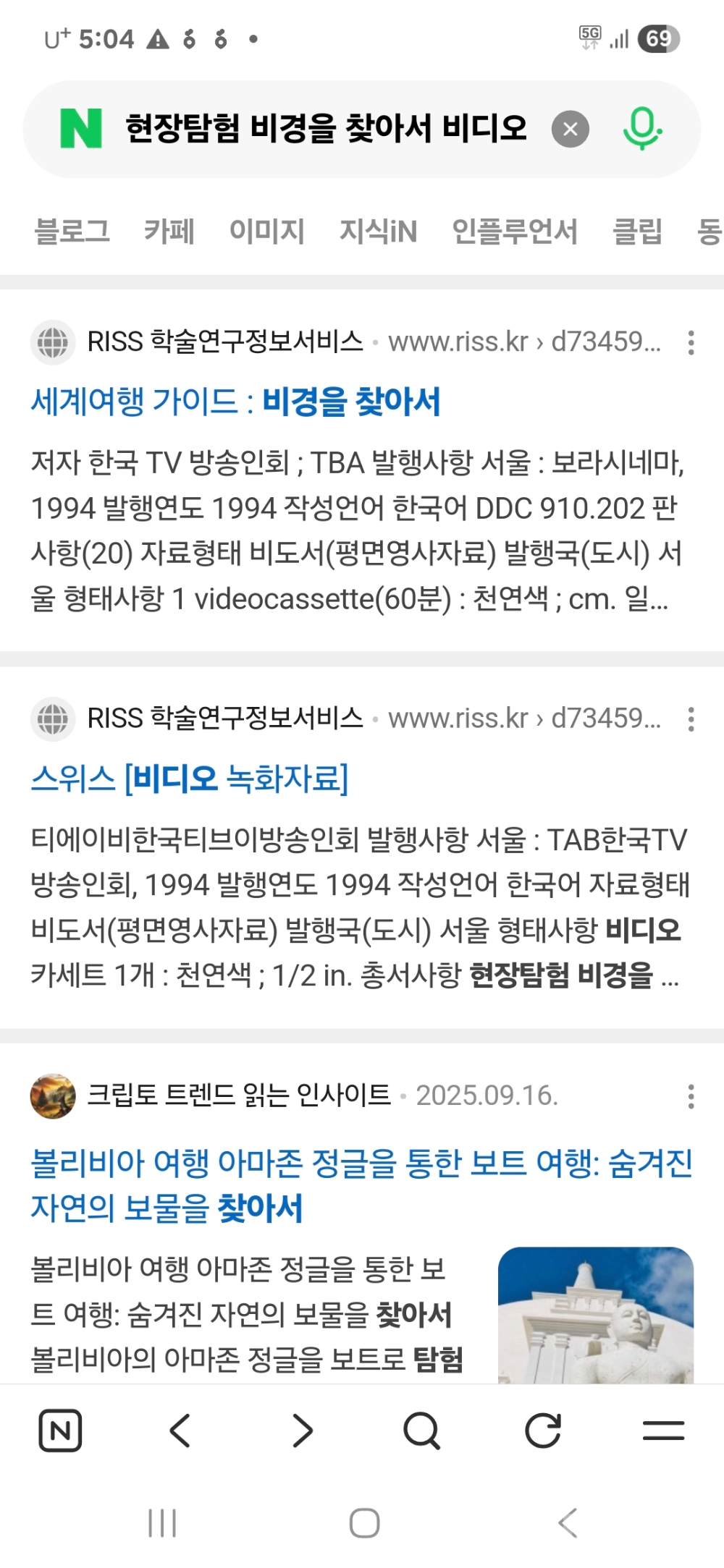Edit the search query field
The width and height of the screenshot is (724, 1568).
[326, 129]
